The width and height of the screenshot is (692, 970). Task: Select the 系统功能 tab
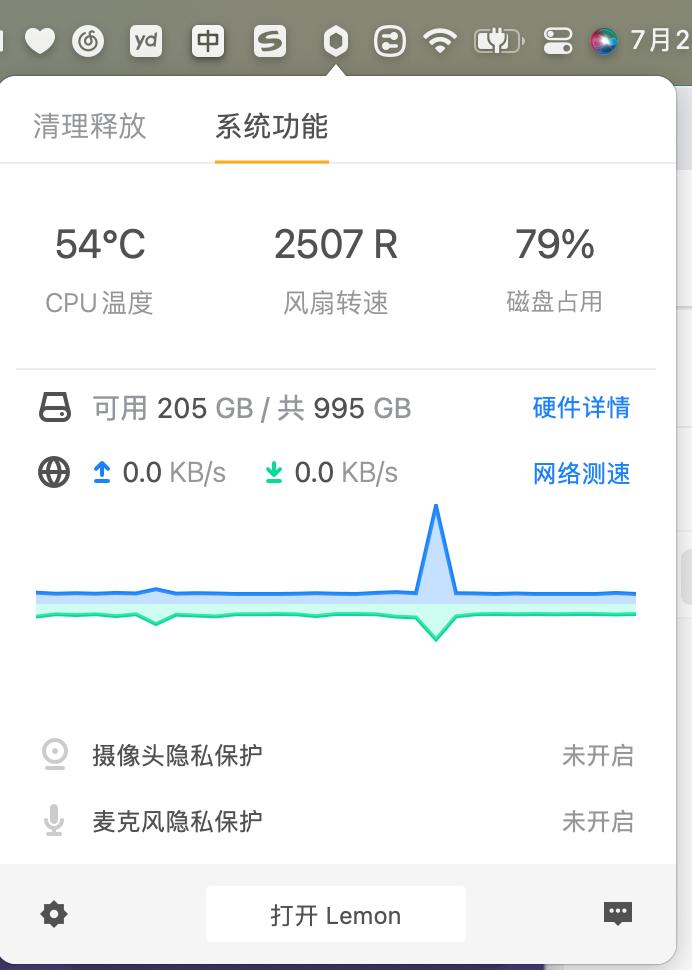pyautogui.click(x=271, y=127)
